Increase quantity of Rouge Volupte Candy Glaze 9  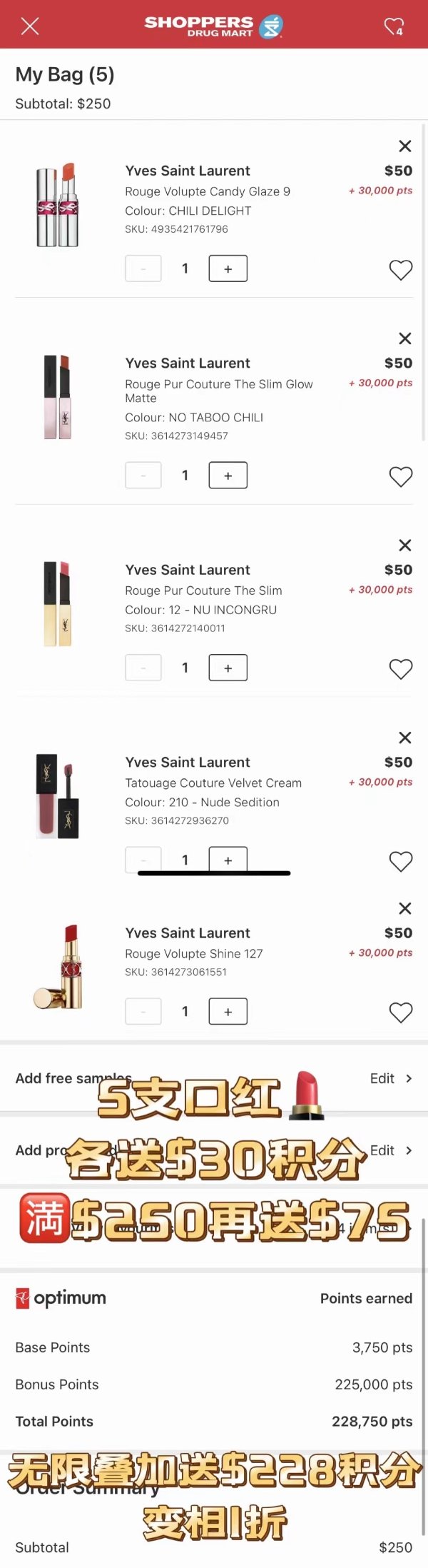228,268
